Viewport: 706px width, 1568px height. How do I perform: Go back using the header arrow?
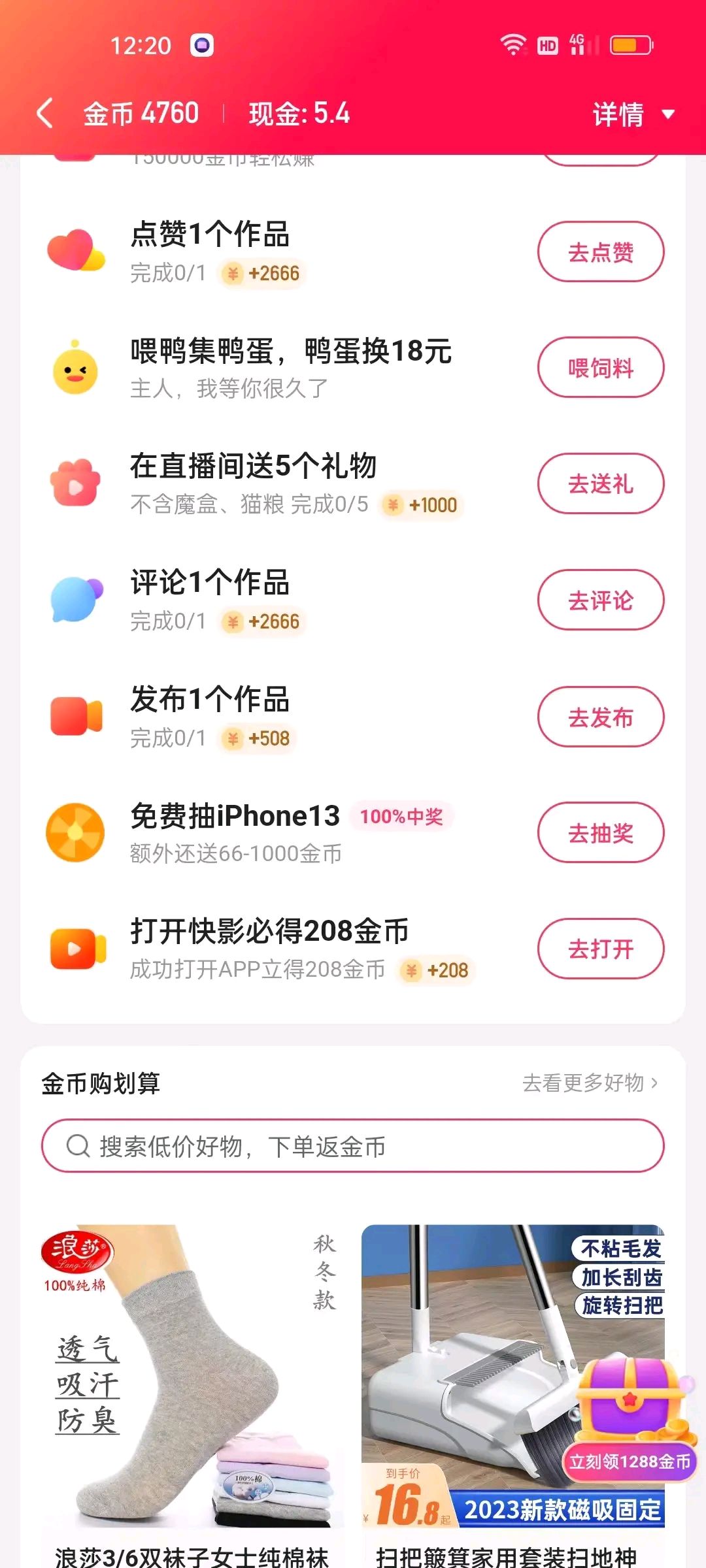pyautogui.click(x=44, y=114)
